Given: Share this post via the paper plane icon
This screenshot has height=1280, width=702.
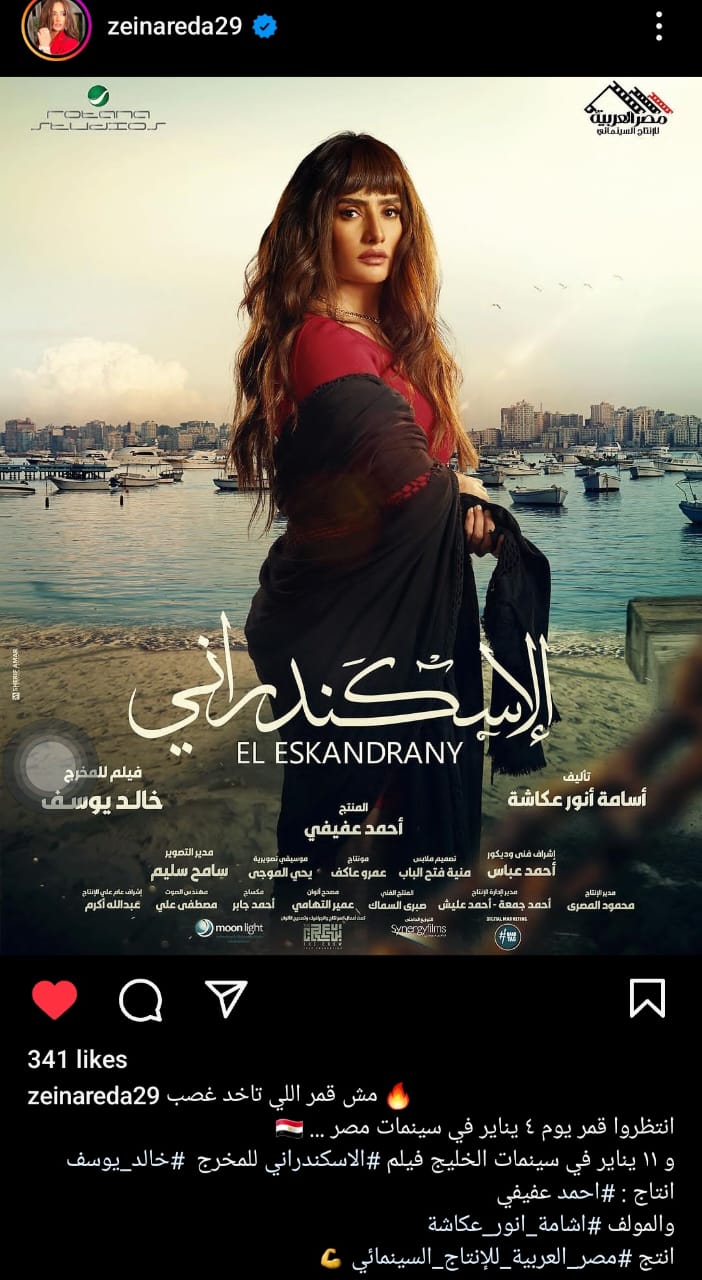Looking at the screenshot, I should click(227, 999).
